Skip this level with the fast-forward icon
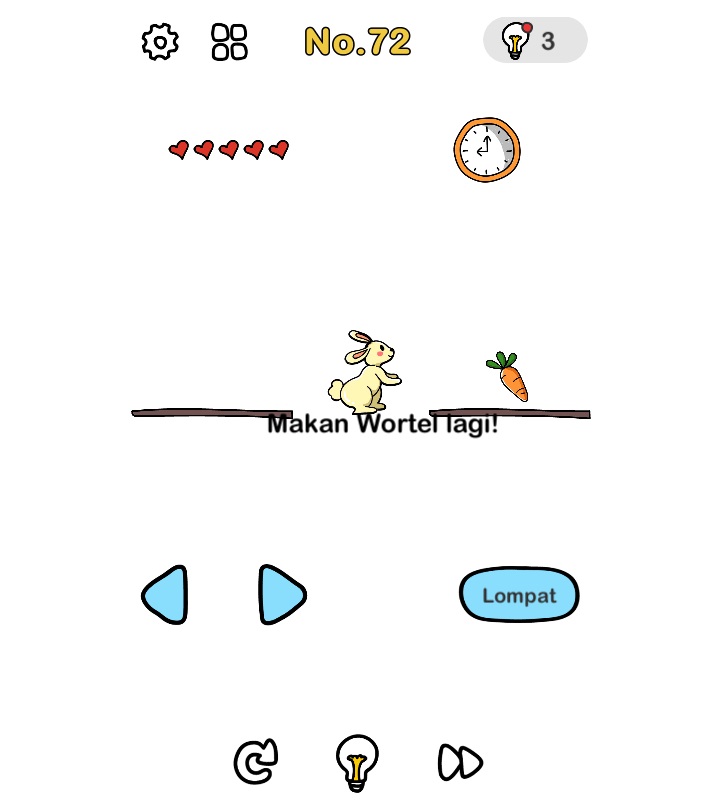 460,762
